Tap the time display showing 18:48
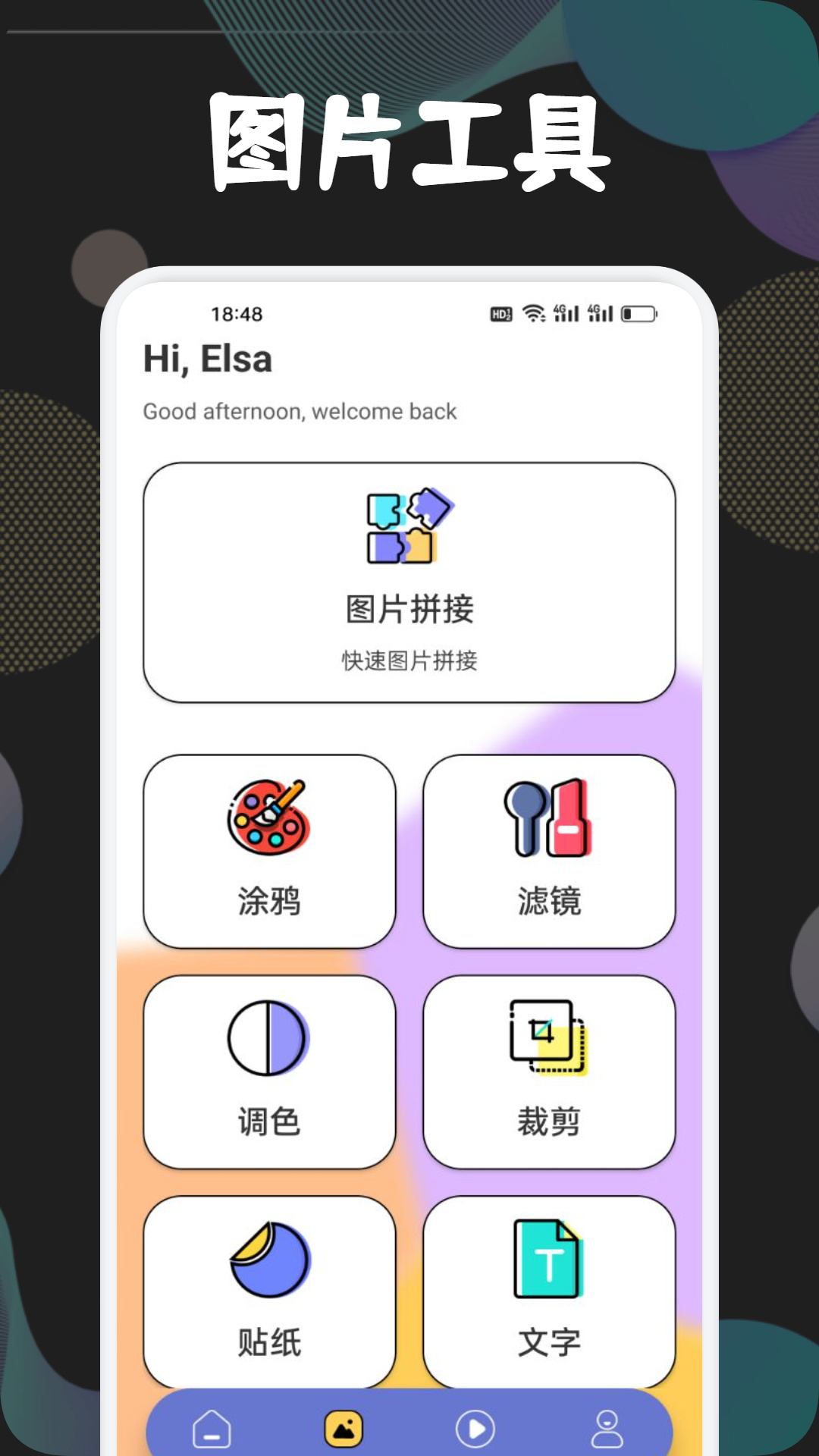819x1456 pixels. coord(235,313)
